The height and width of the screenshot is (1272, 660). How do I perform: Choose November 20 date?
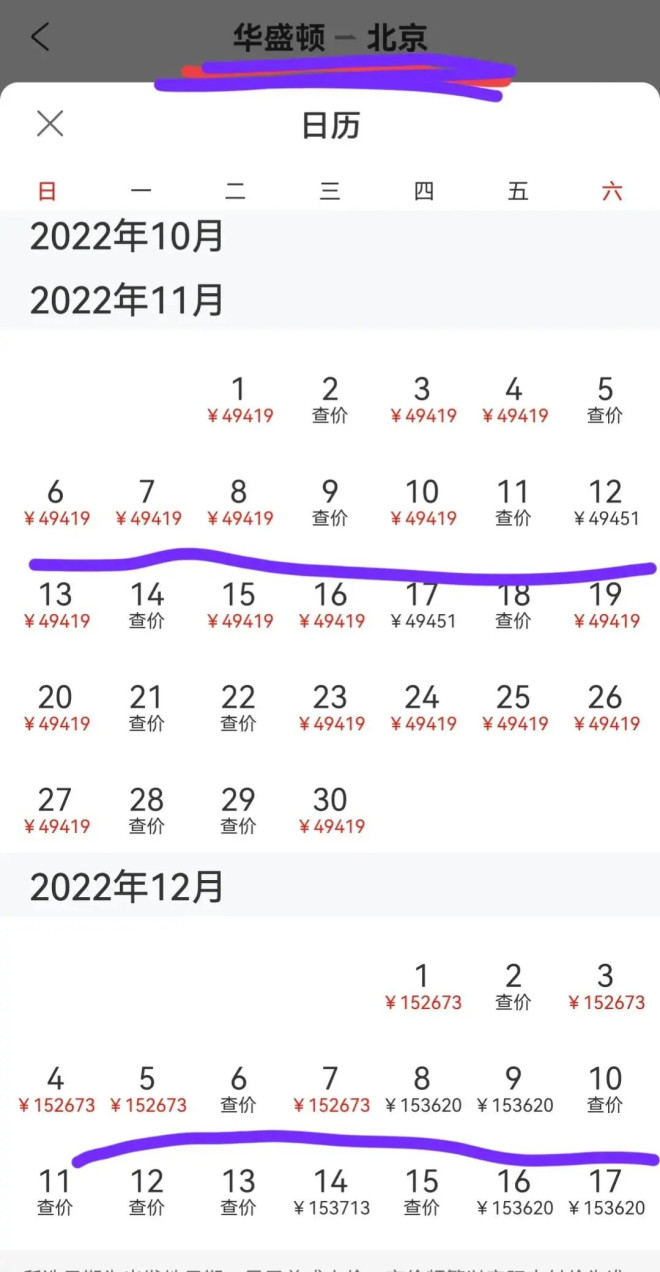pyautogui.click(x=55, y=708)
